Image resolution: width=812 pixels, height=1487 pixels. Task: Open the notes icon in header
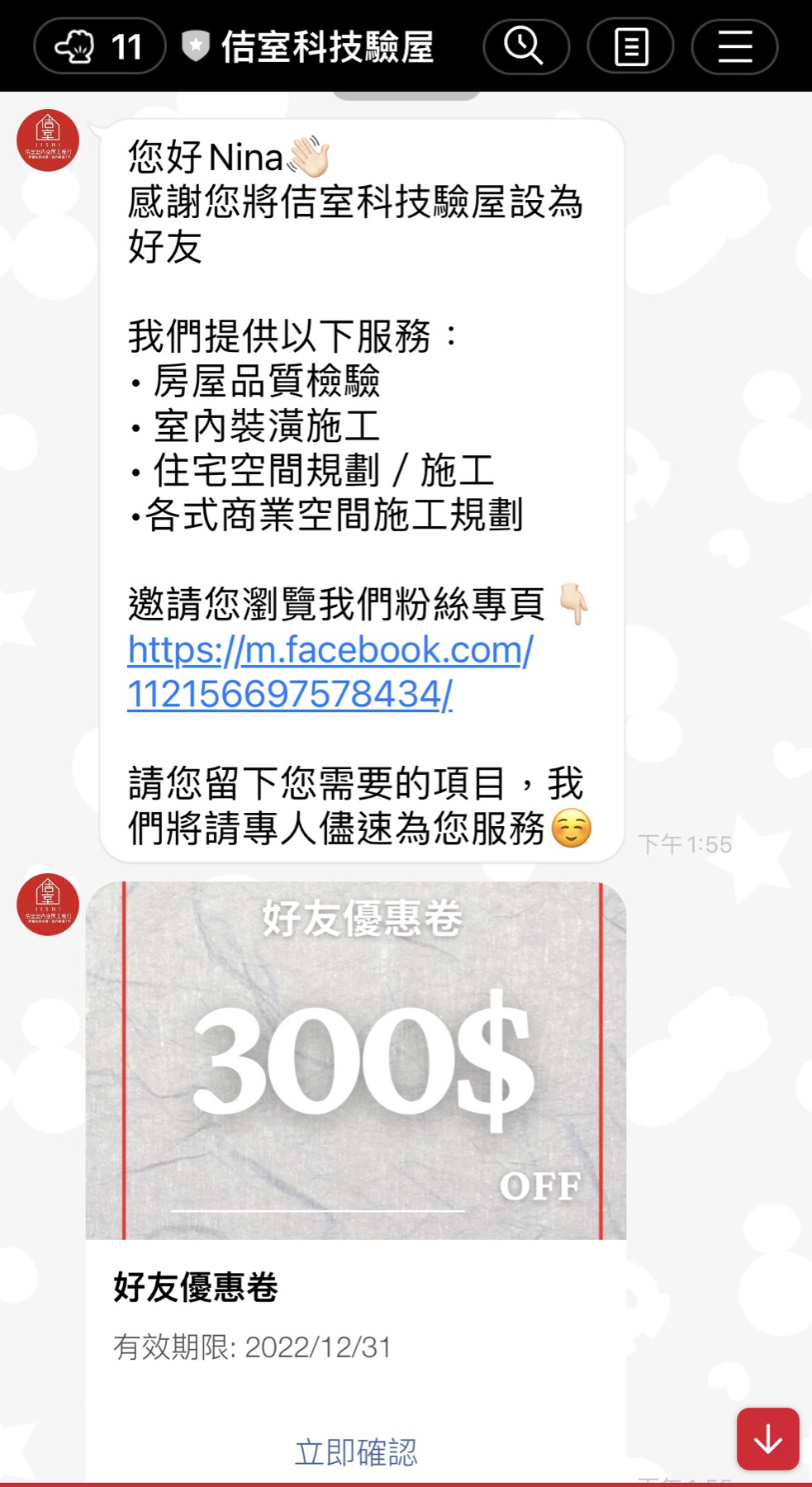pos(630,46)
